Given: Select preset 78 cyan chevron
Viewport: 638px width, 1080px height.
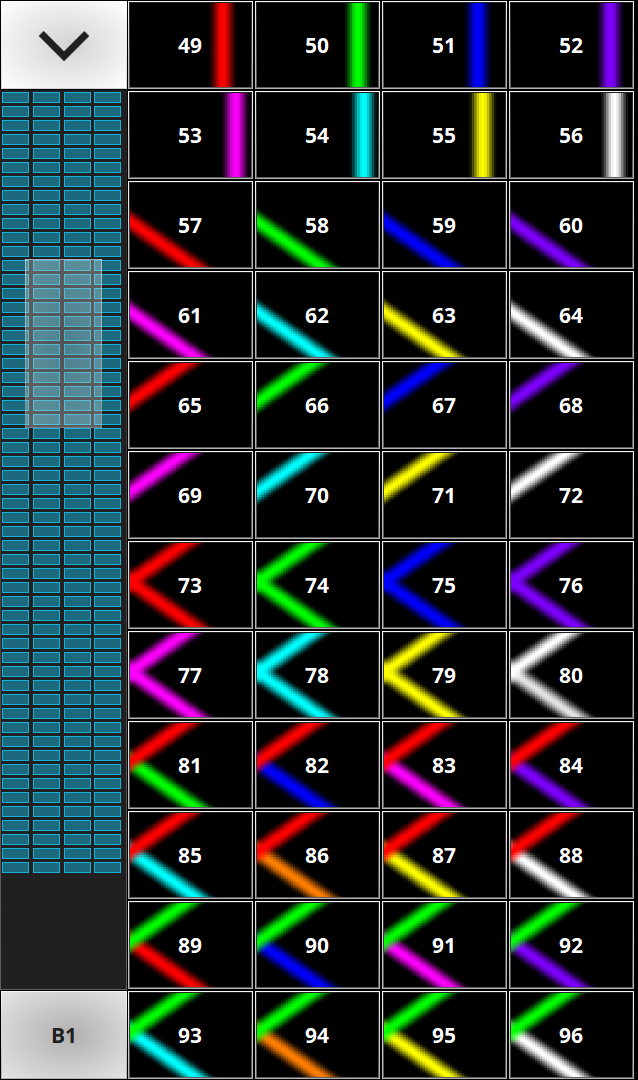Looking at the screenshot, I should tap(317, 675).
